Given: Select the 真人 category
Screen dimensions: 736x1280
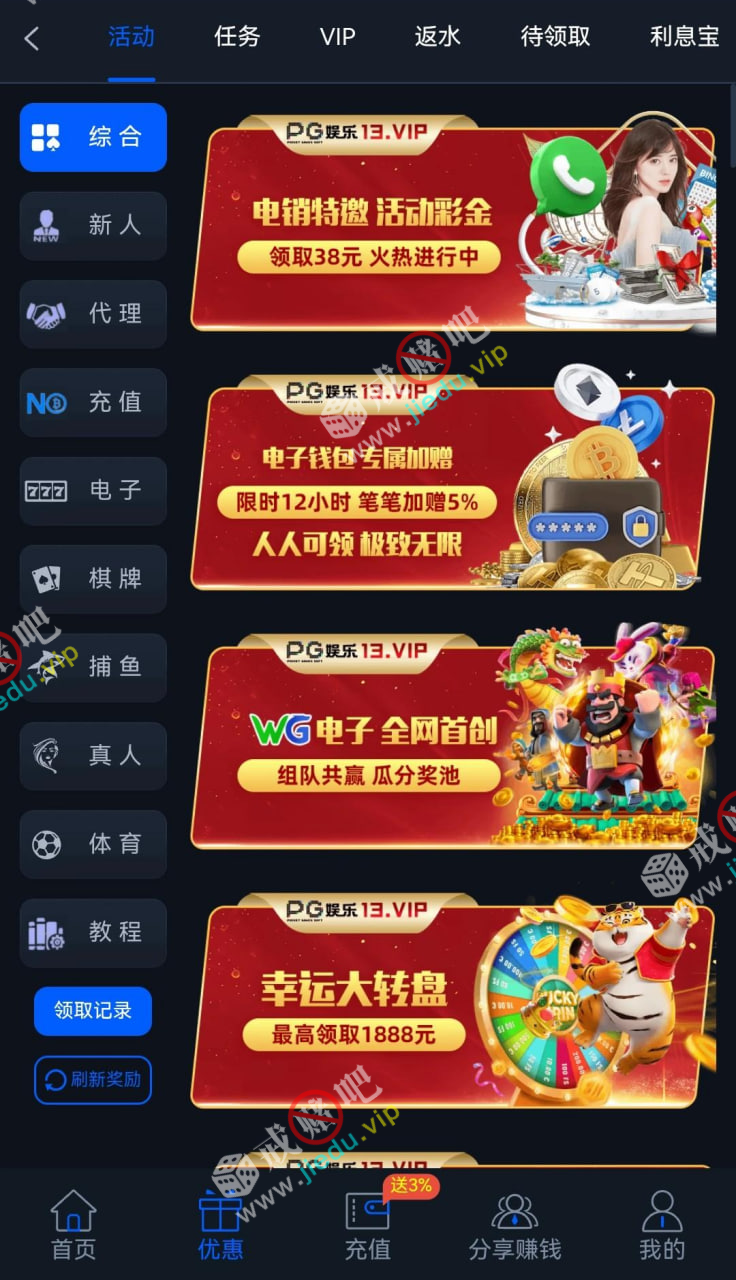Looking at the screenshot, I should (x=93, y=755).
